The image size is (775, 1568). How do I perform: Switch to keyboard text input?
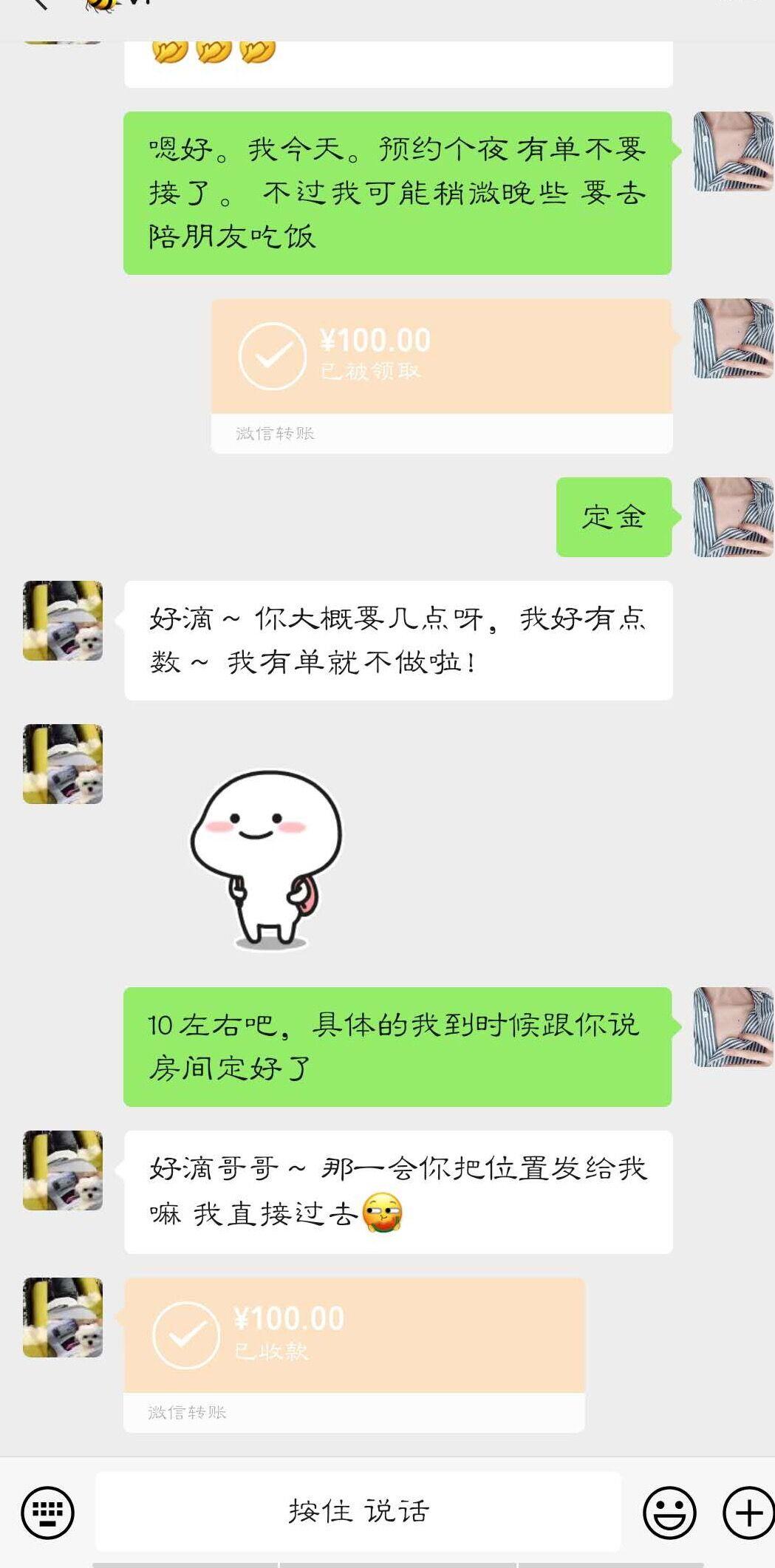pyautogui.click(x=48, y=1513)
